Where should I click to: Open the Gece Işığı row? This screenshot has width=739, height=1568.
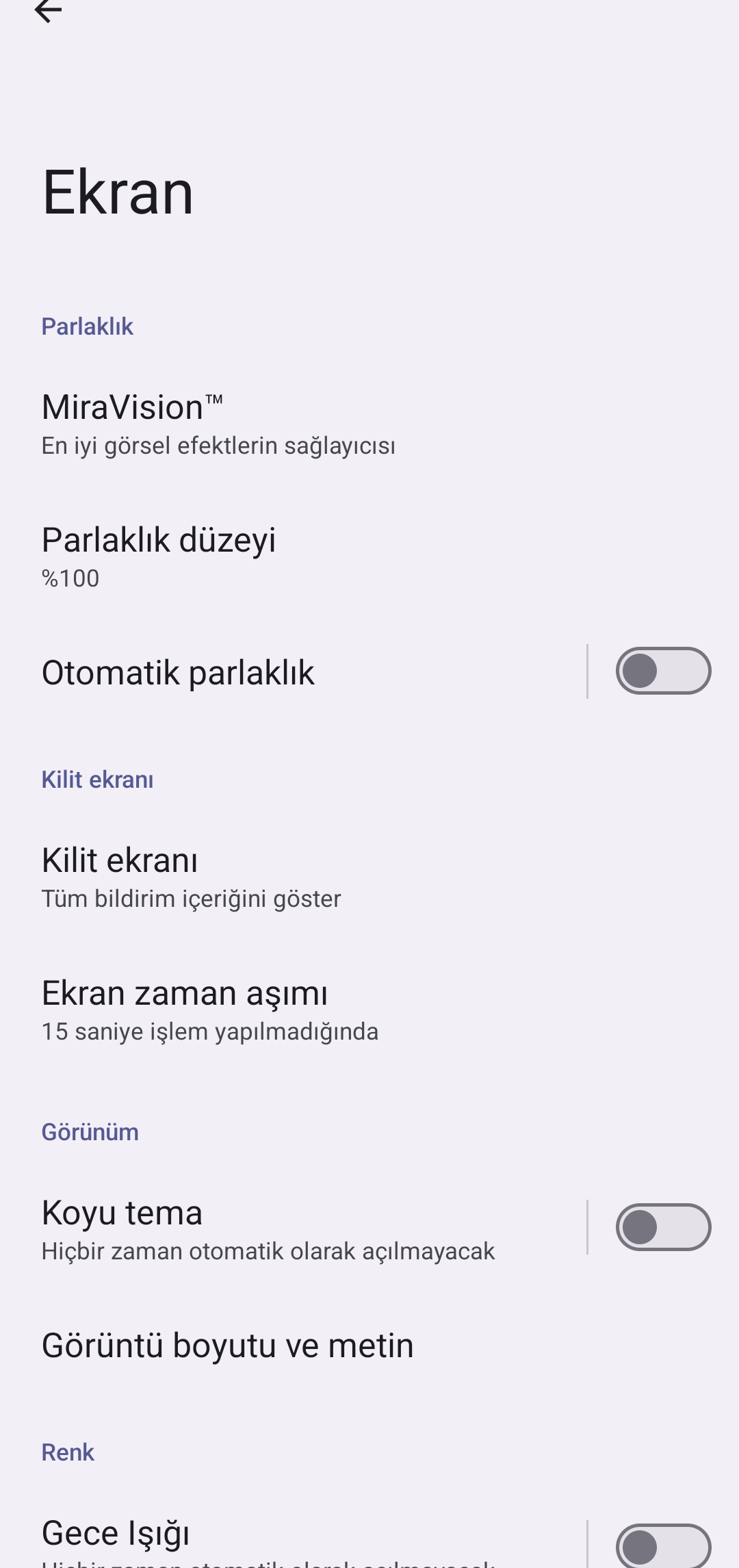click(293, 1540)
